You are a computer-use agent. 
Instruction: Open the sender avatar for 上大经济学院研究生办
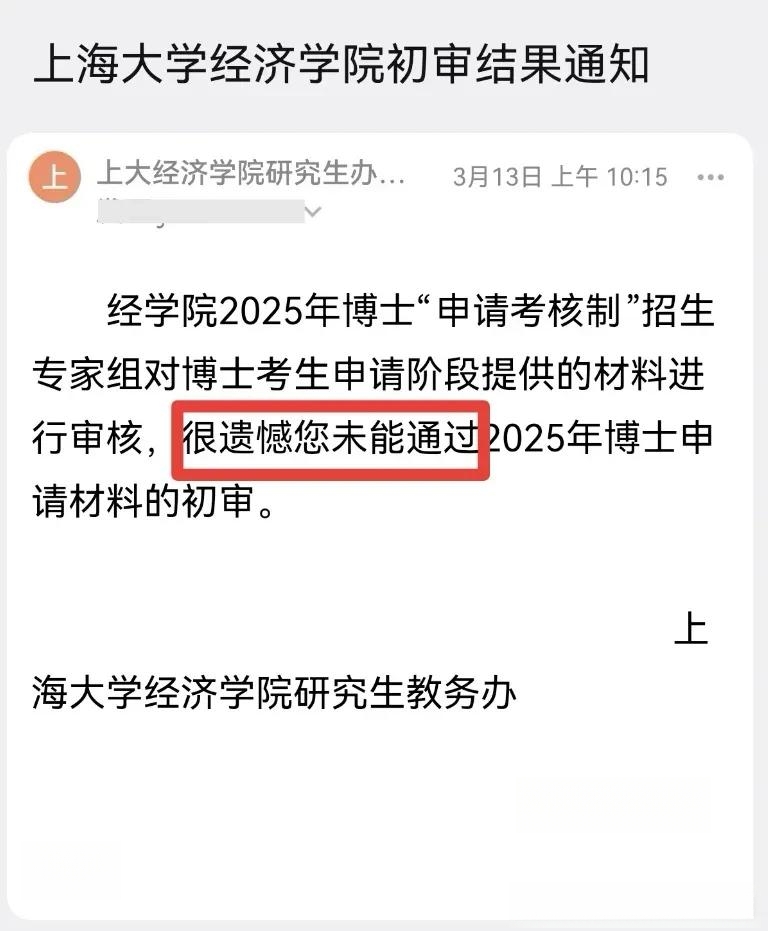point(54,177)
